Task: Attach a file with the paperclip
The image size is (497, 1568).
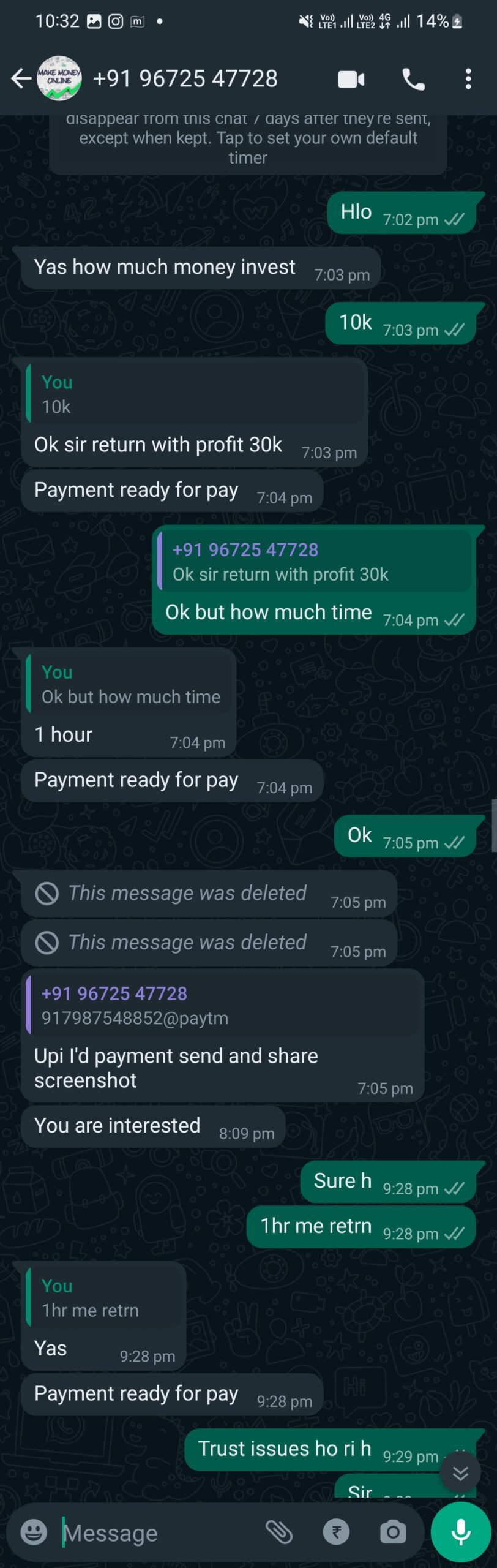Action: [x=278, y=1532]
